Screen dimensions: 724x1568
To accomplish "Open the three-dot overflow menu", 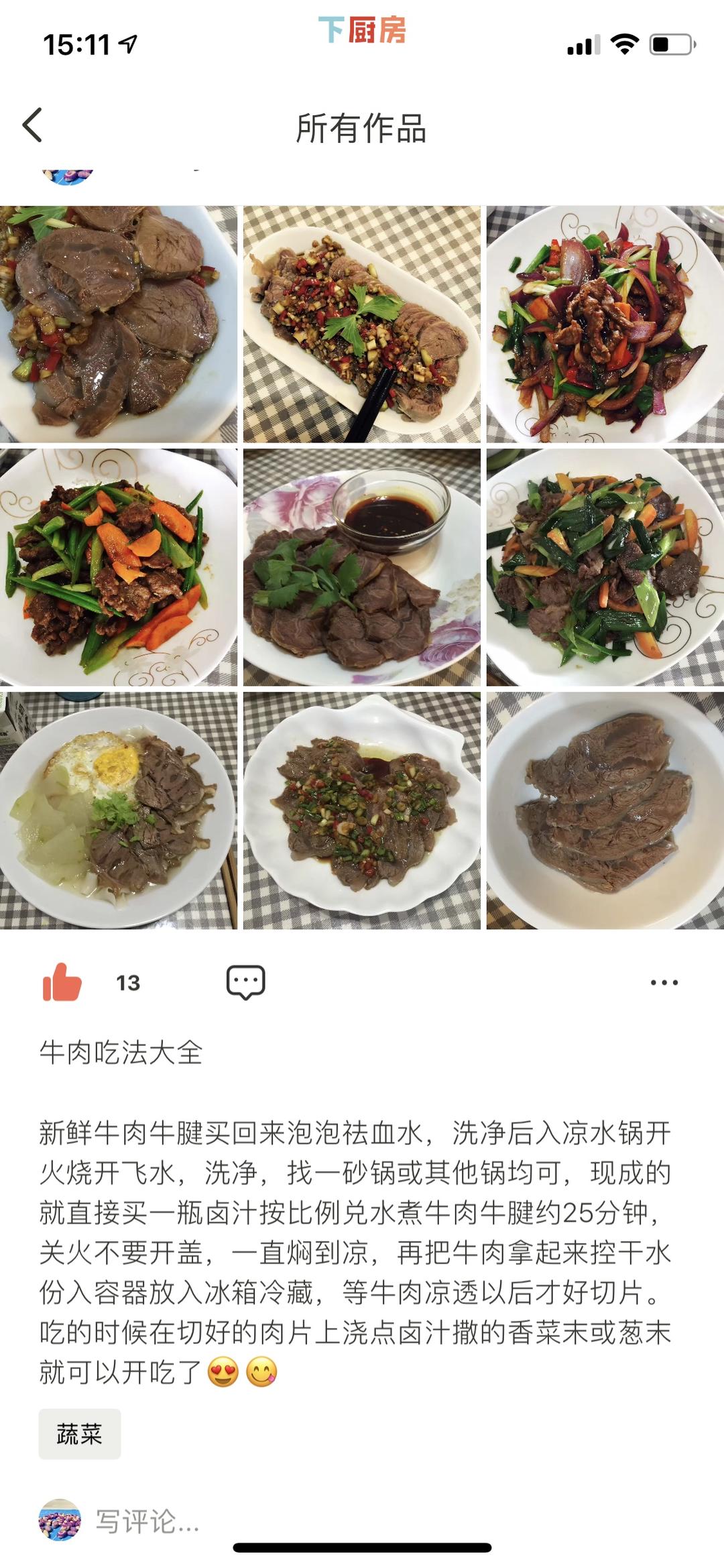I will [x=664, y=982].
